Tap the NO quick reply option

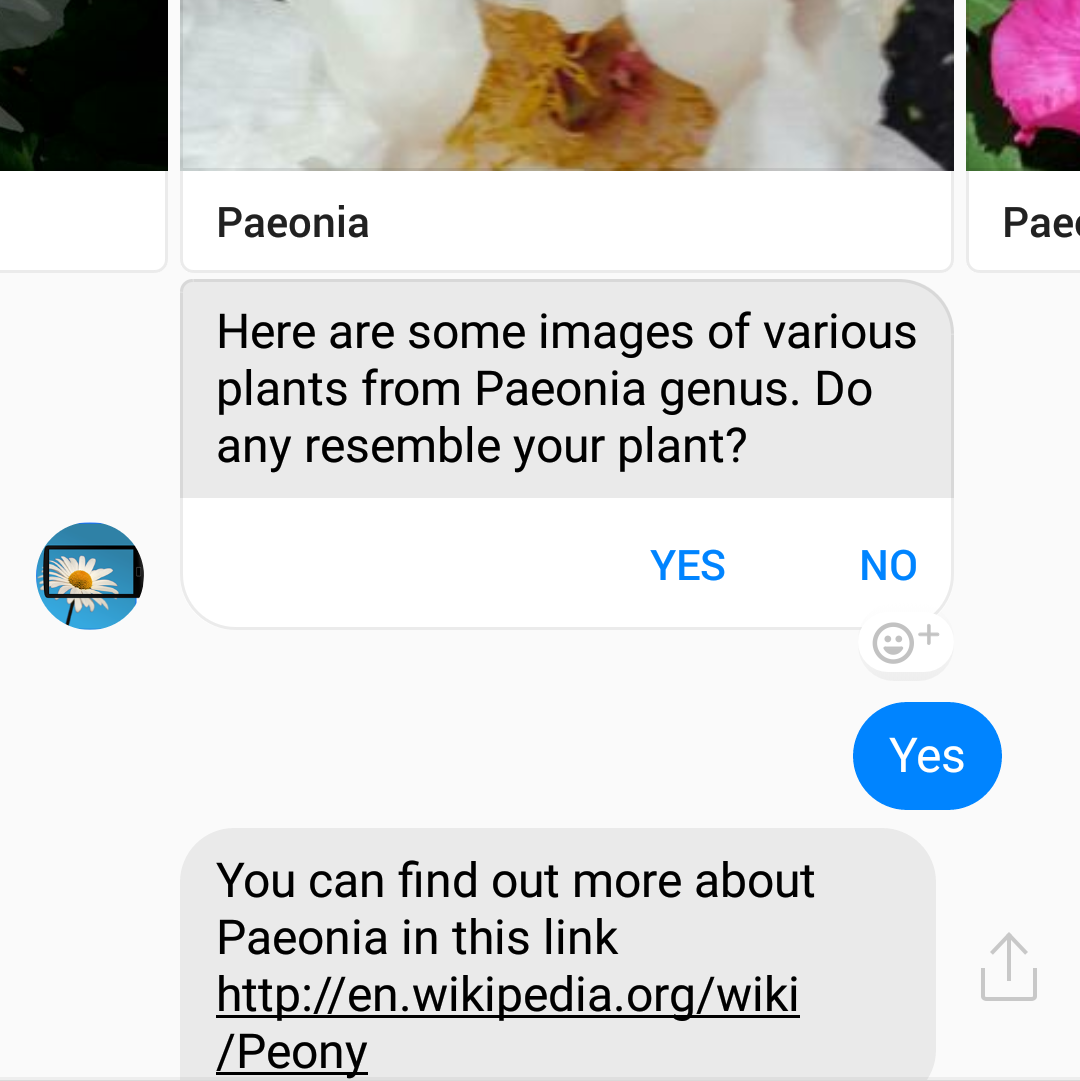point(887,565)
